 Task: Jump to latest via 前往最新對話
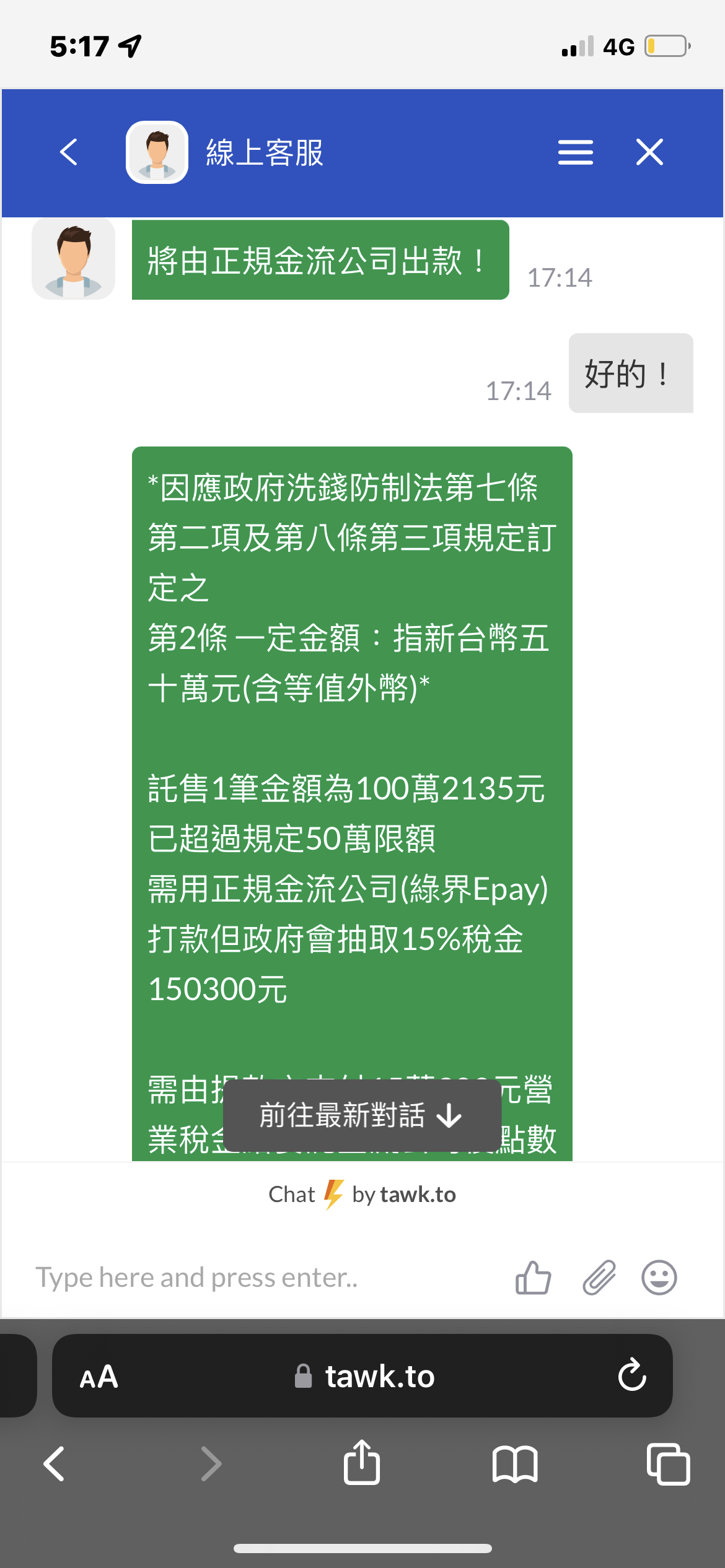[x=361, y=1115]
